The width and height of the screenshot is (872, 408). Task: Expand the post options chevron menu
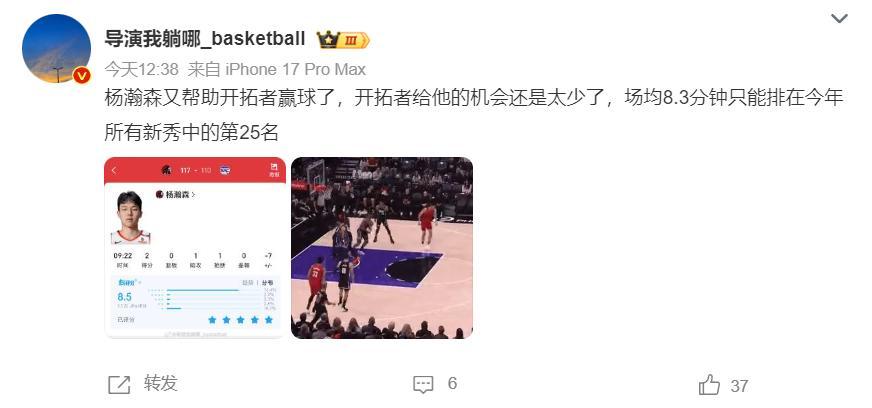click(839, 19)
